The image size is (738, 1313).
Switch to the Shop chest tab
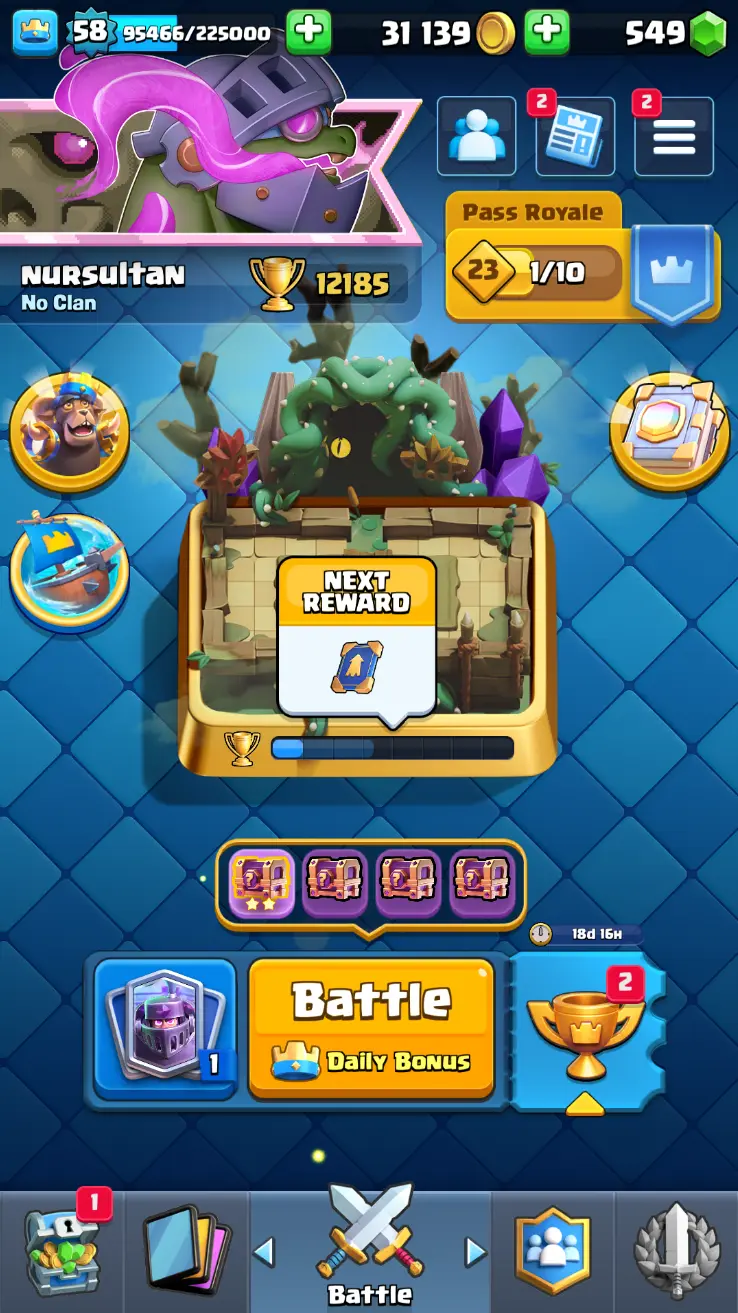coord(62,1252)
